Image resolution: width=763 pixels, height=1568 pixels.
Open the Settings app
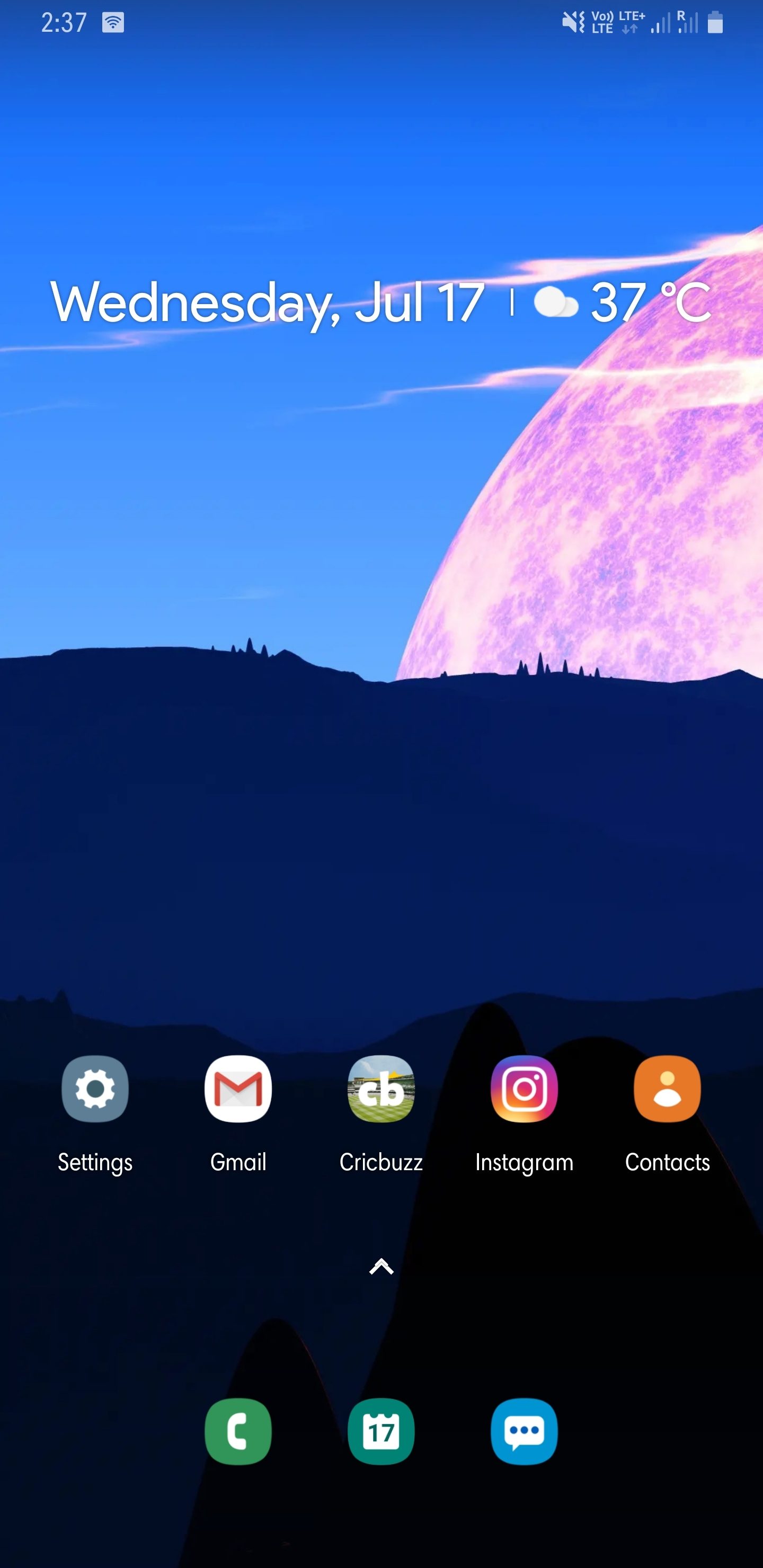[95, 1089]
